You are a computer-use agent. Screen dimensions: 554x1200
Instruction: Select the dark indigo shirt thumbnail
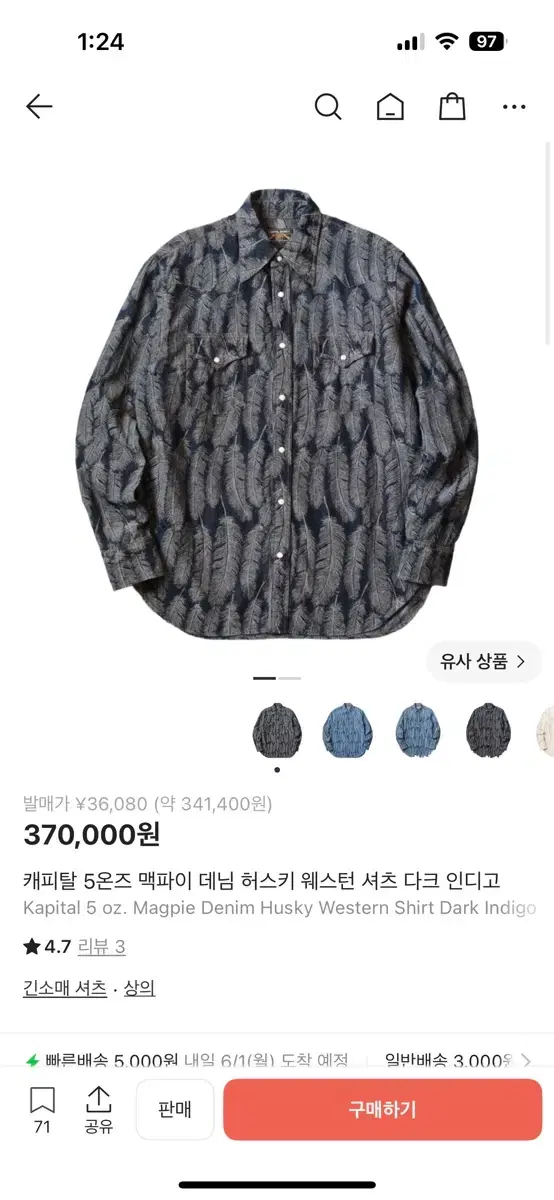click(x=277, y=731)
